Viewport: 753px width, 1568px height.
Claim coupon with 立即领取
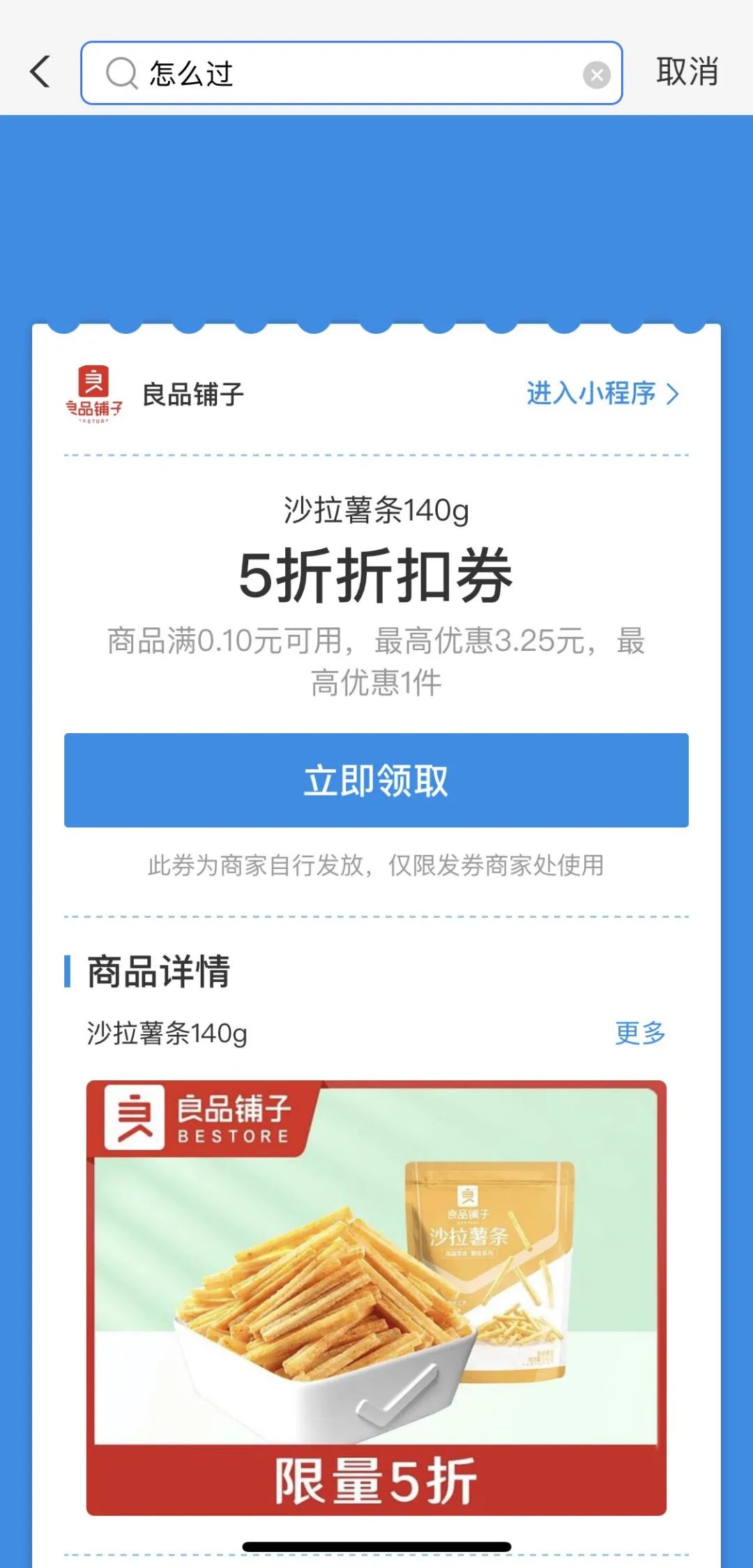tap(376, 780)
